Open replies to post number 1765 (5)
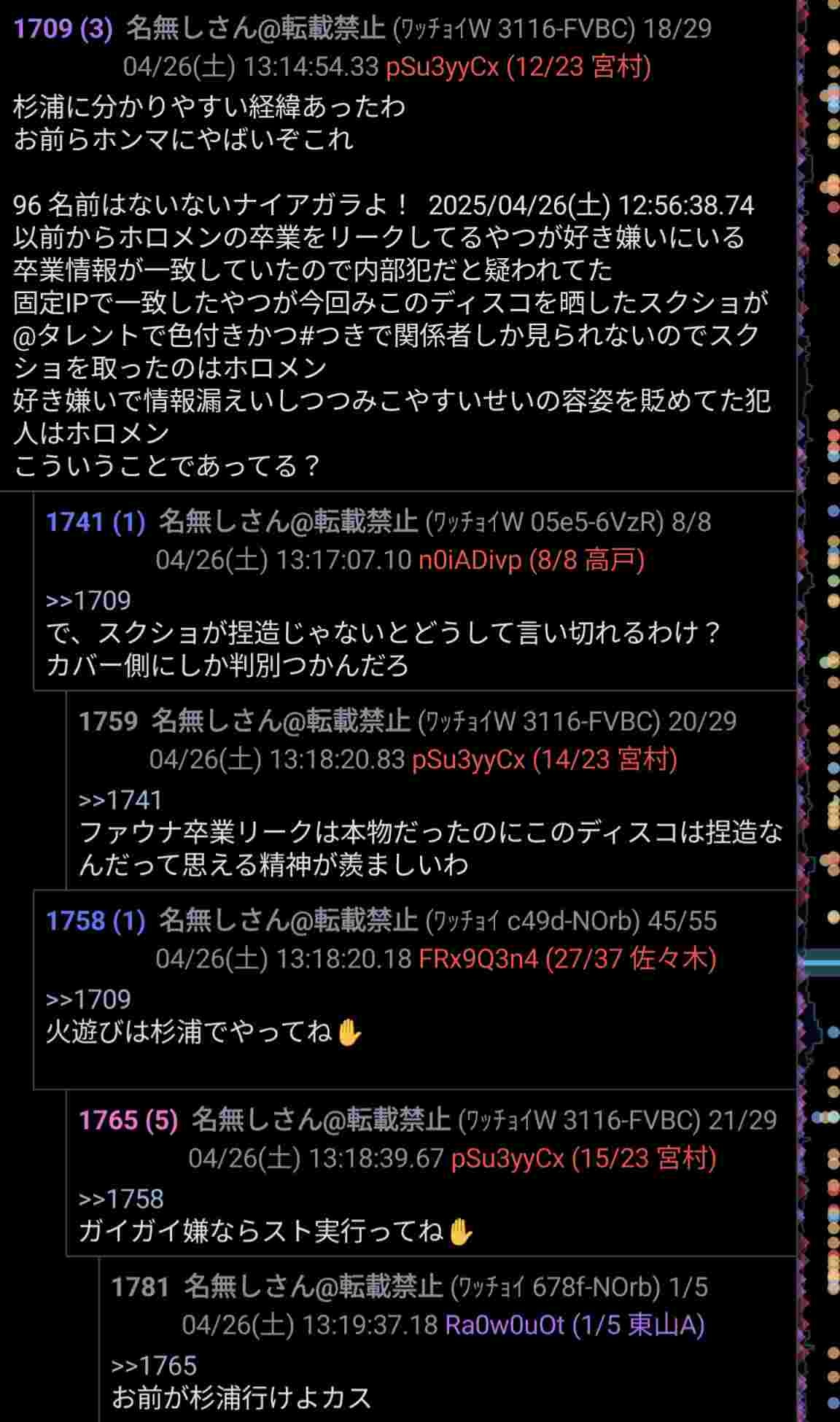The image size is (840, 1422). [x=128, y=1120]
